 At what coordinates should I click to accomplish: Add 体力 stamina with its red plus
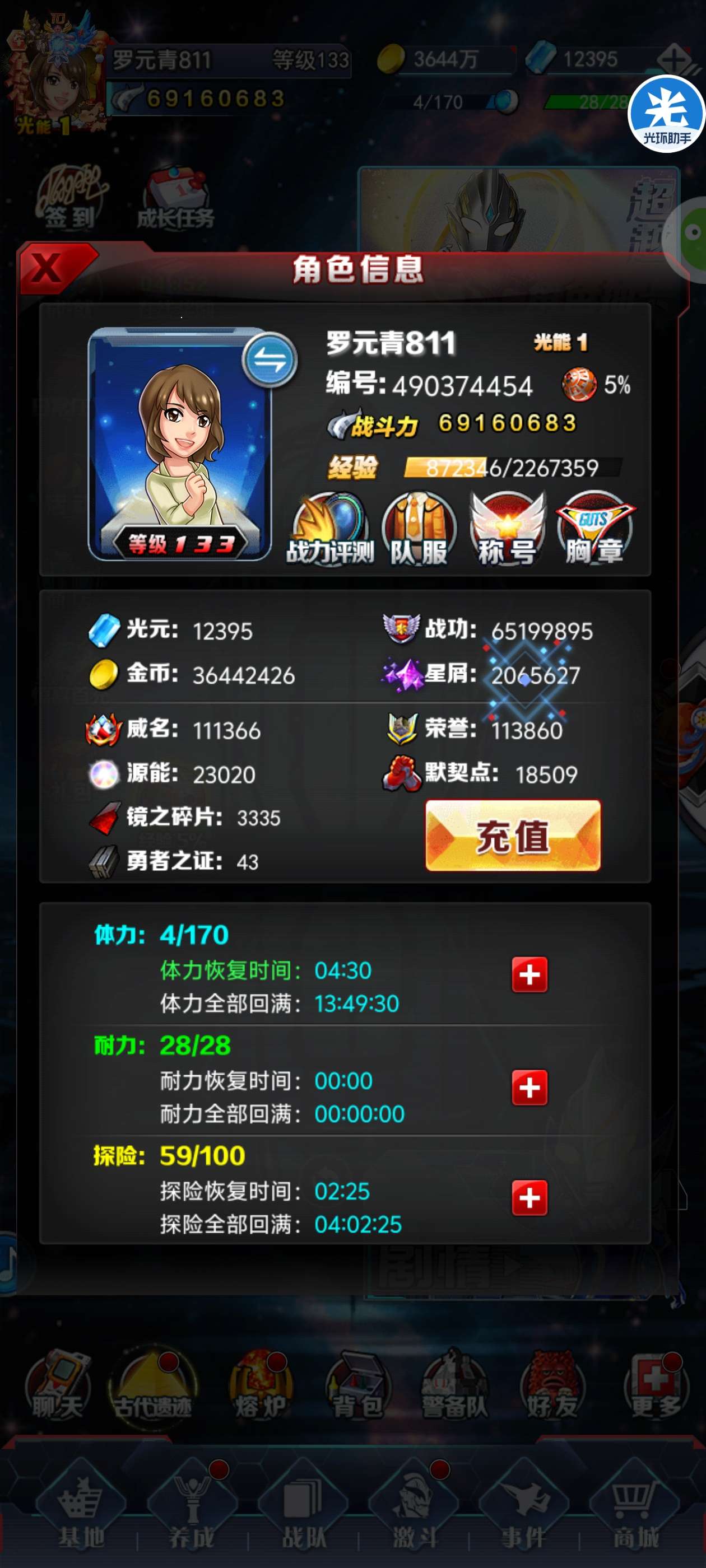coord(529,974)
